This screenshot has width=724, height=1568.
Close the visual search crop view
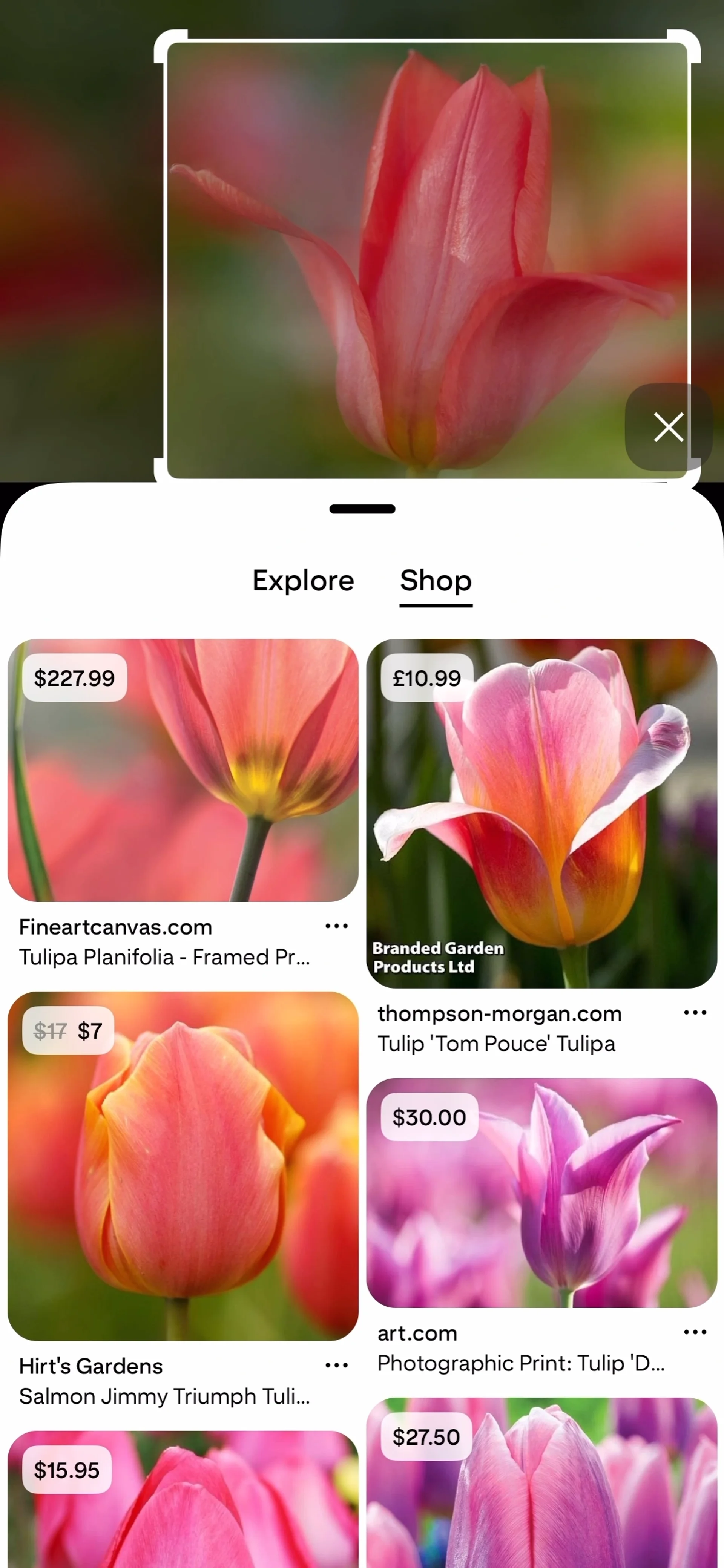[668, 427]
